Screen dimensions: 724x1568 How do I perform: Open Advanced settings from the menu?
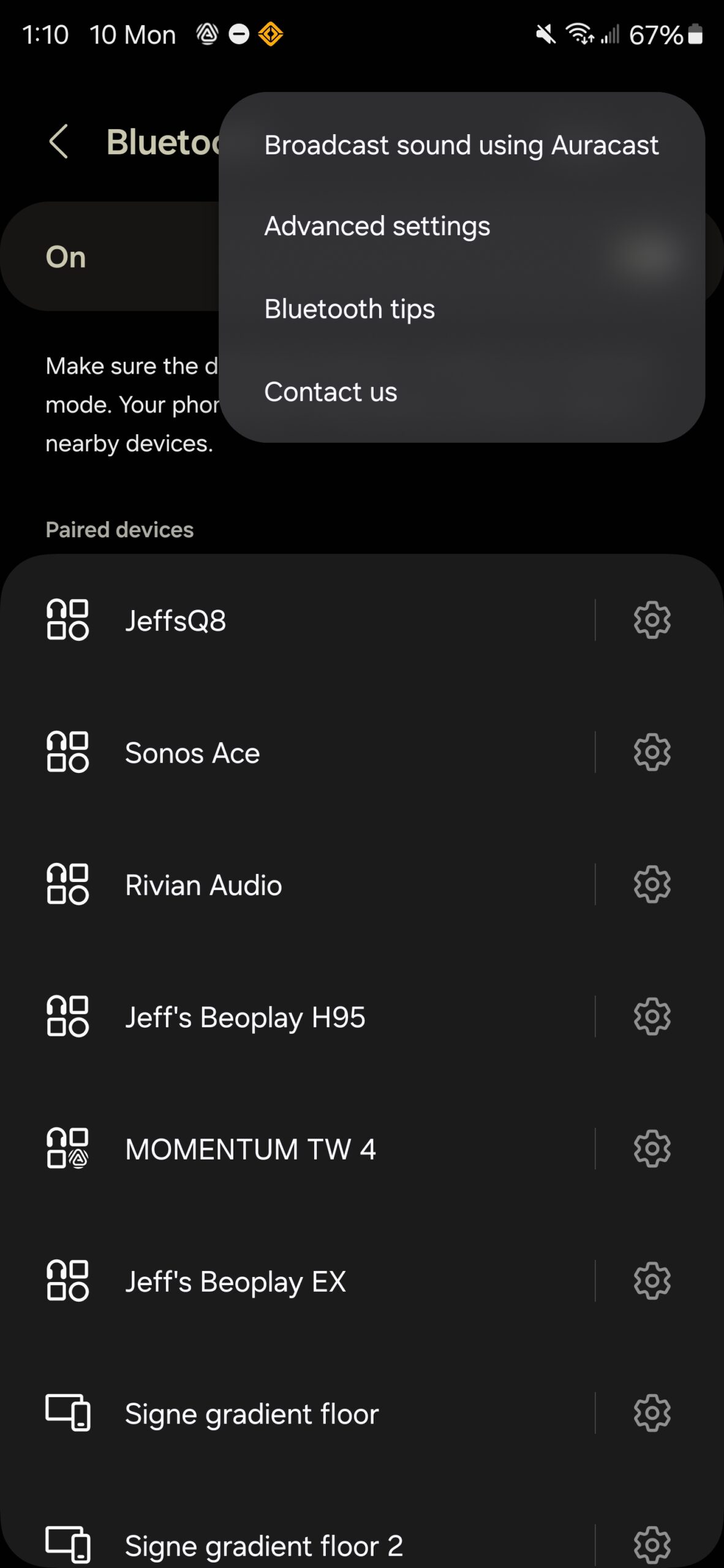click(x=461, y=227)
